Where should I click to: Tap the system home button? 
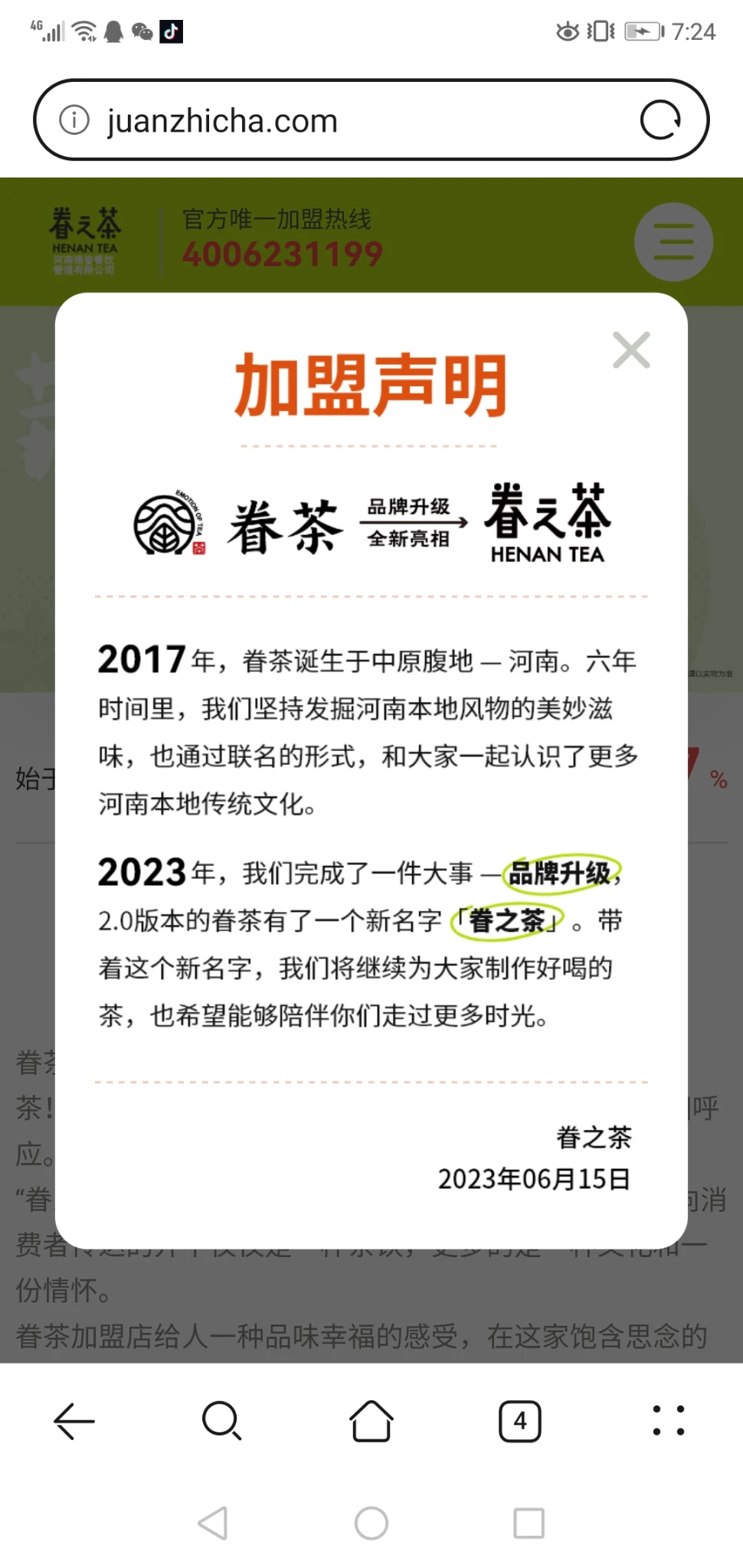pos(371,1524)
